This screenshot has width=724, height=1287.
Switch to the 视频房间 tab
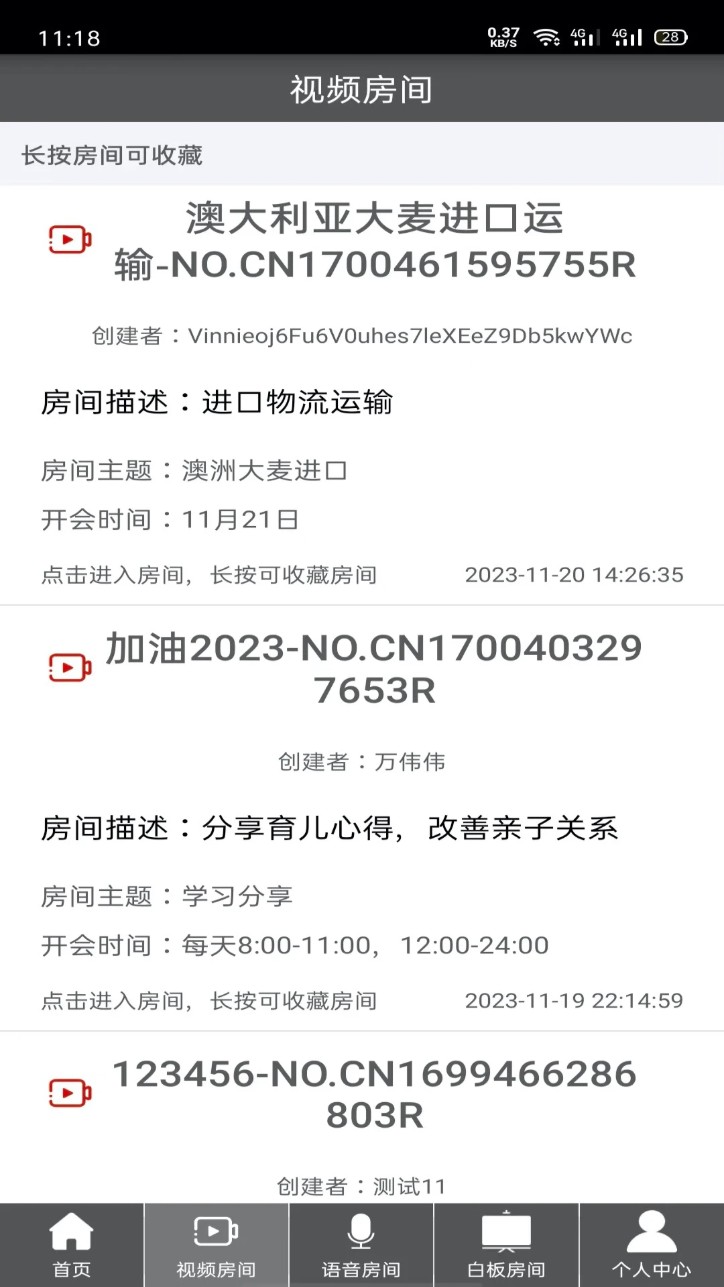click(x=215, y=1243)
